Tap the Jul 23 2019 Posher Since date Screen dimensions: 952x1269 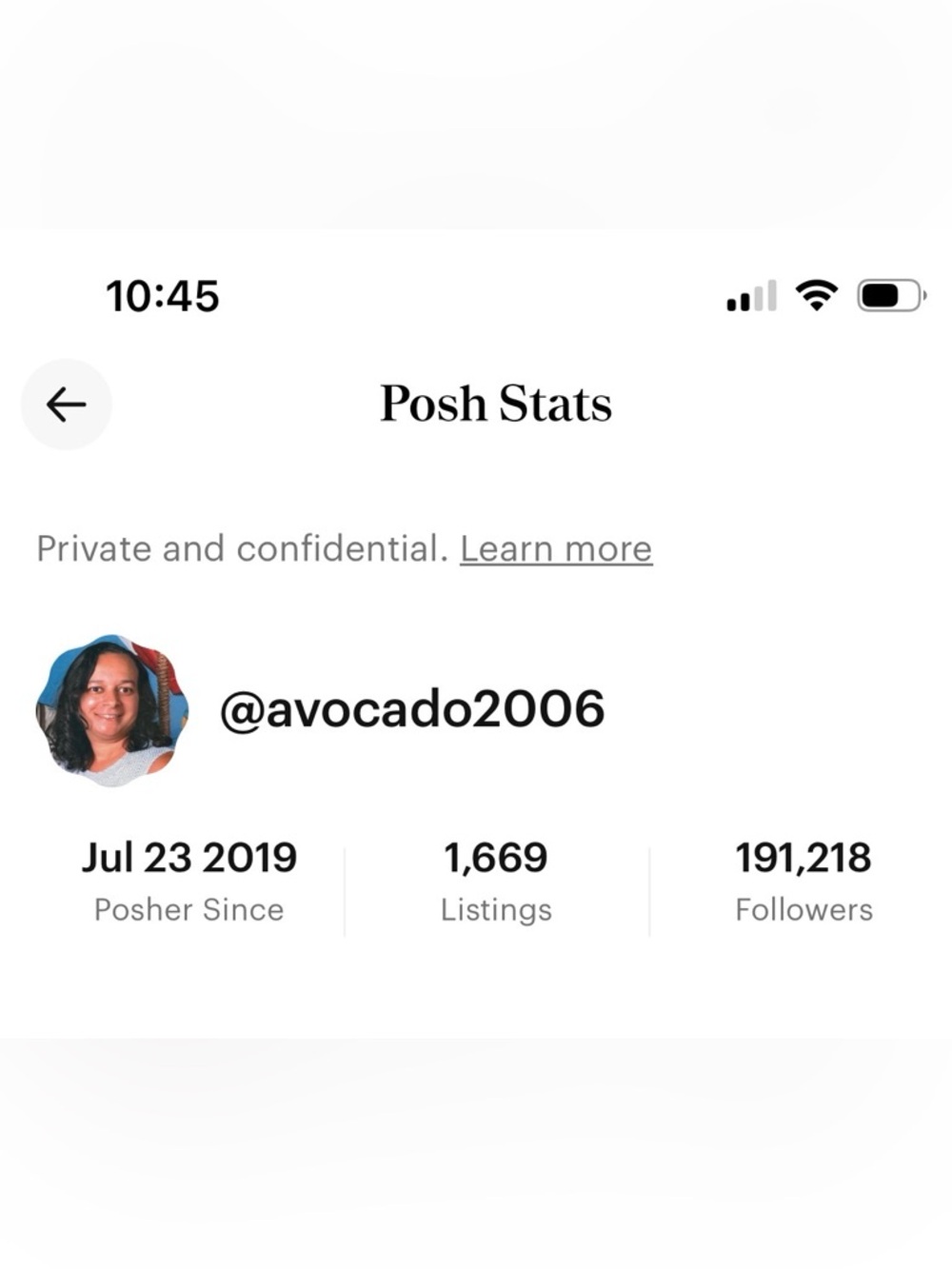(x=189, y=857)
